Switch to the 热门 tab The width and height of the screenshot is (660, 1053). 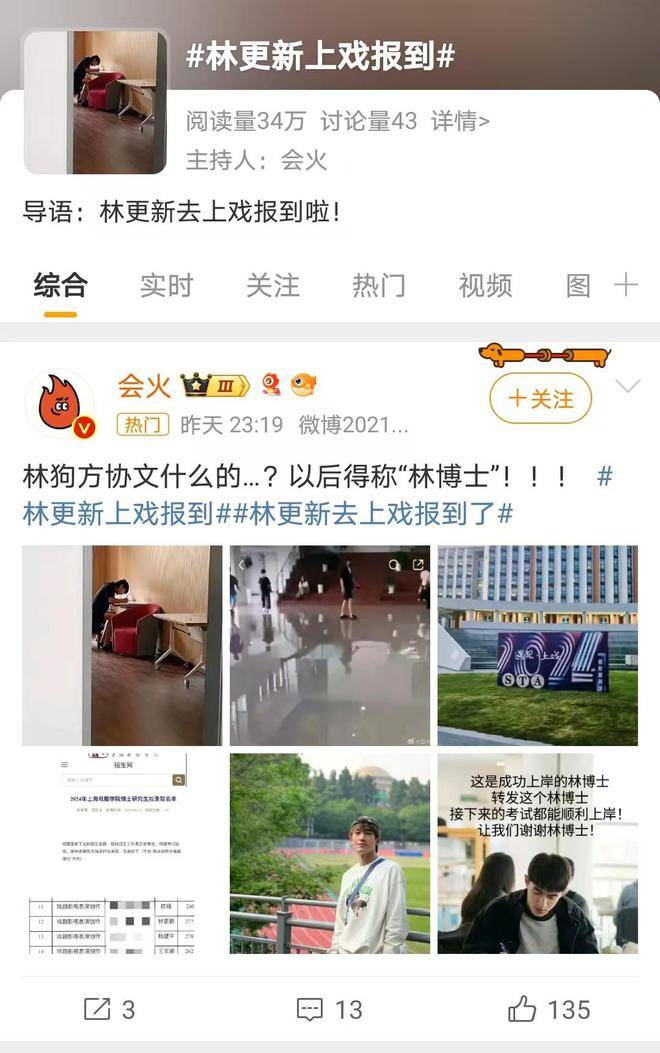[378, 286]
